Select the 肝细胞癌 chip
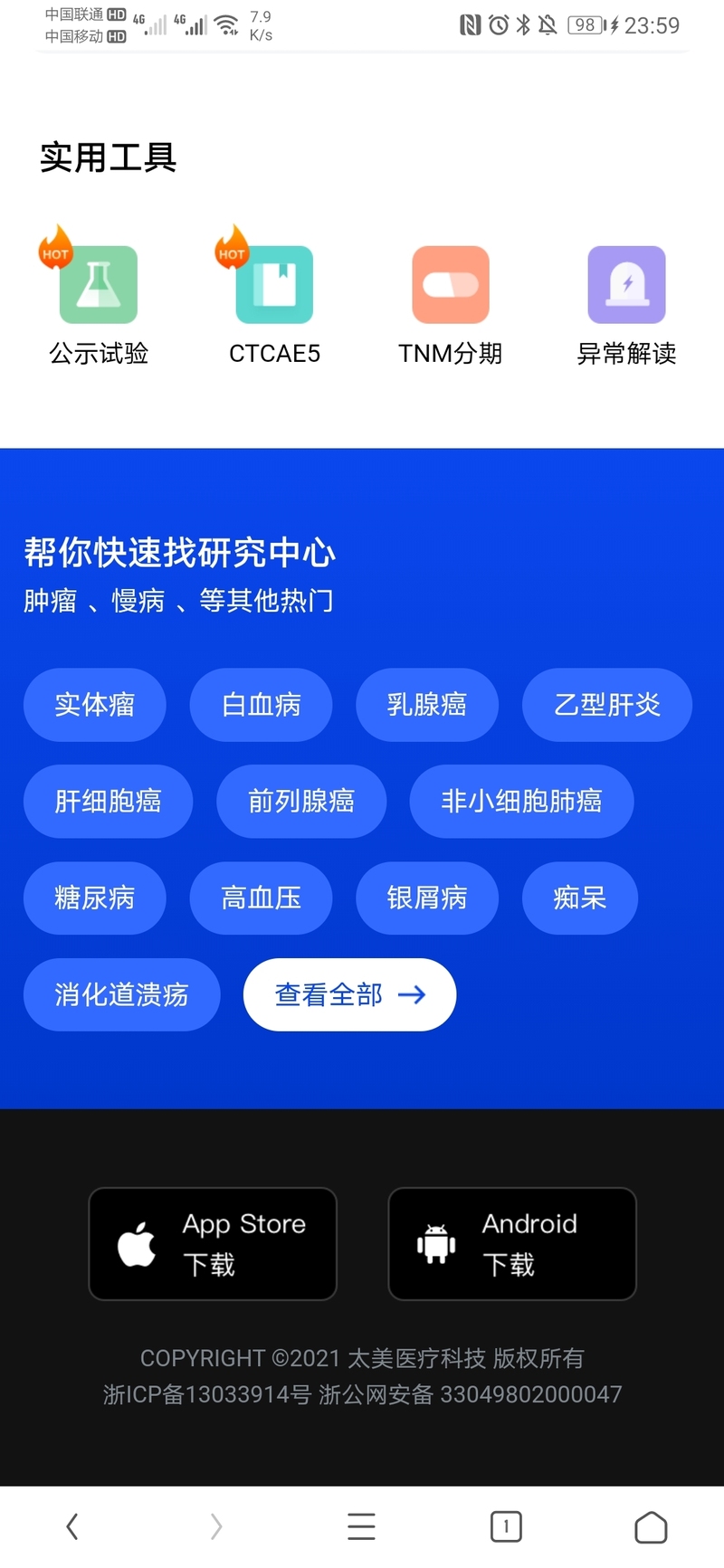This screenshot has width=724, height=1568. [x=108, y=802]
